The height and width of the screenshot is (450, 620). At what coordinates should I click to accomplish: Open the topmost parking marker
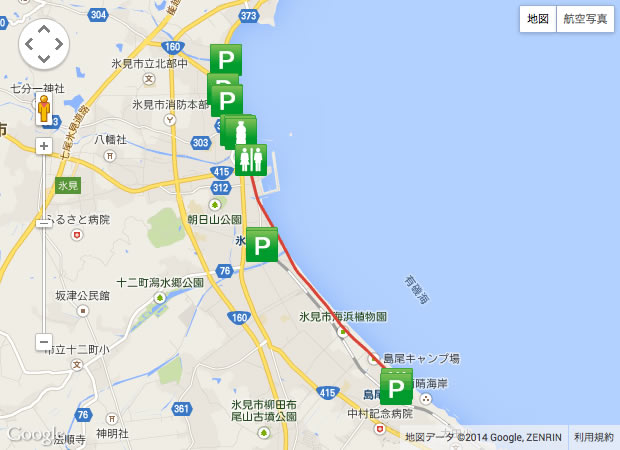tap(226, 59)
